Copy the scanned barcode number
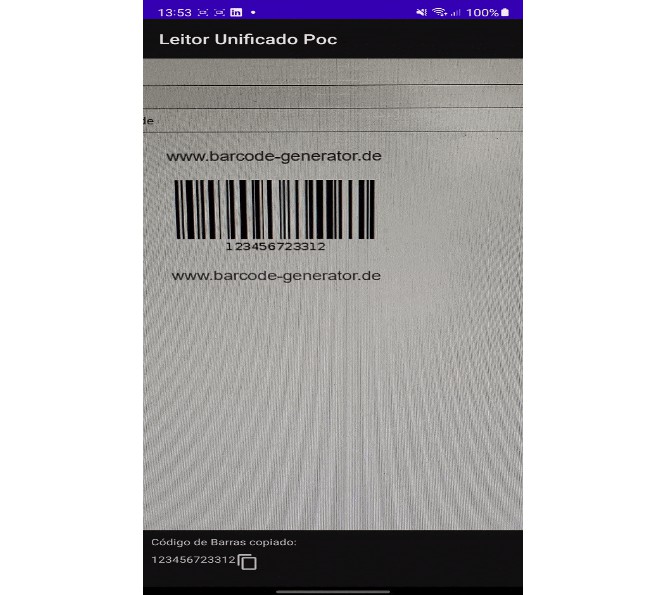The width and height of the screenshot is (664, 595). [247, 562]
